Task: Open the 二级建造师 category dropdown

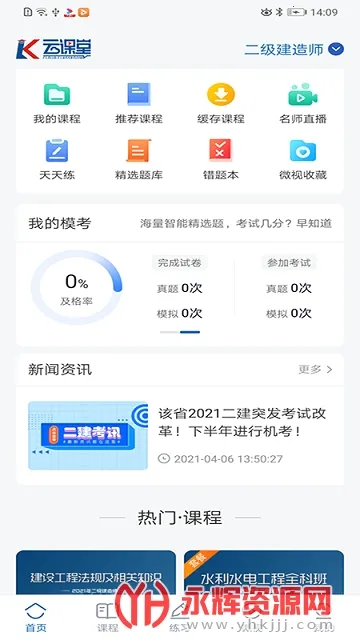Action: (x=294, y=49)
